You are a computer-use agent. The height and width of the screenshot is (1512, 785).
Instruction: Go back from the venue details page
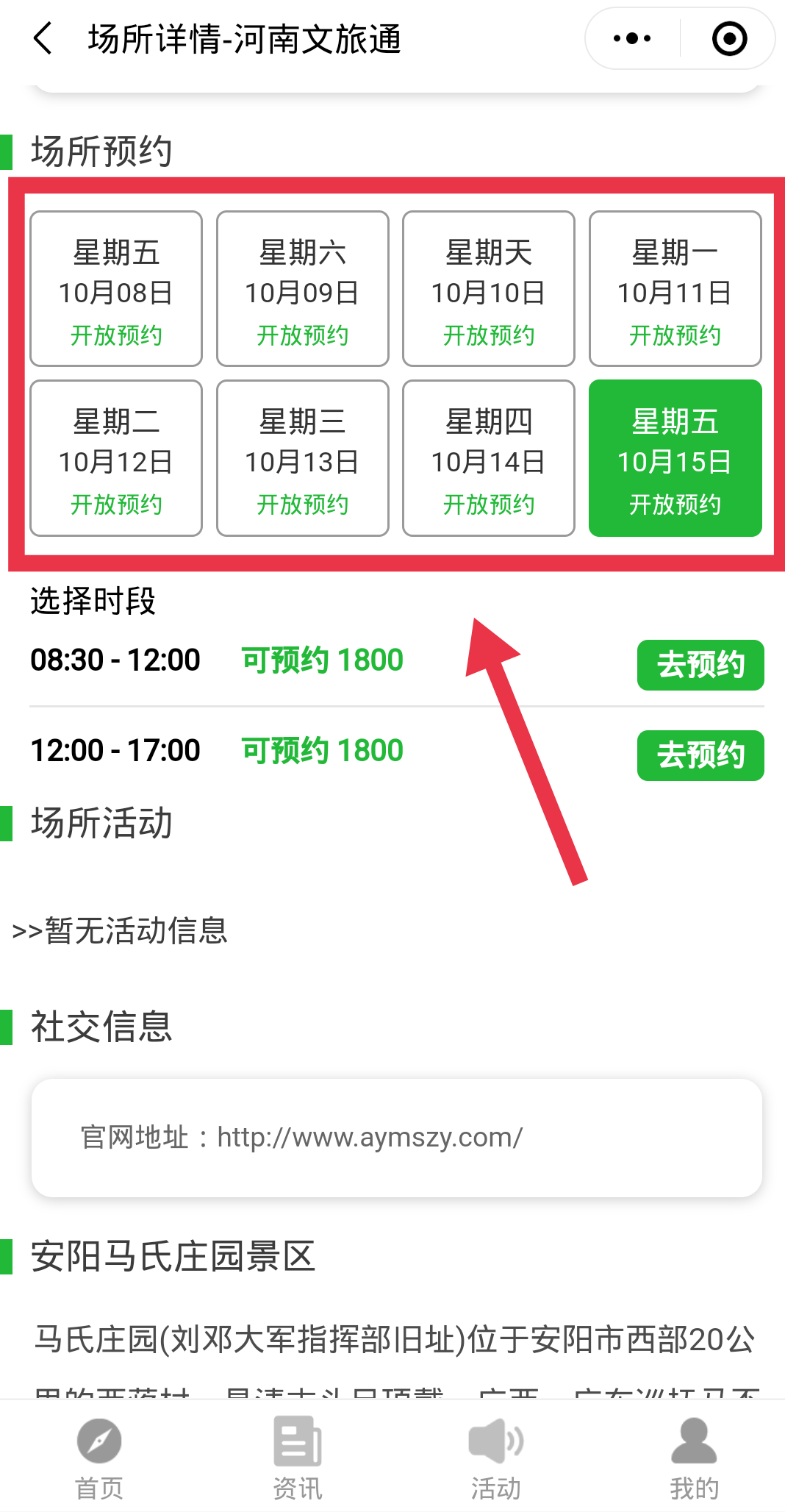click(43, 38)
